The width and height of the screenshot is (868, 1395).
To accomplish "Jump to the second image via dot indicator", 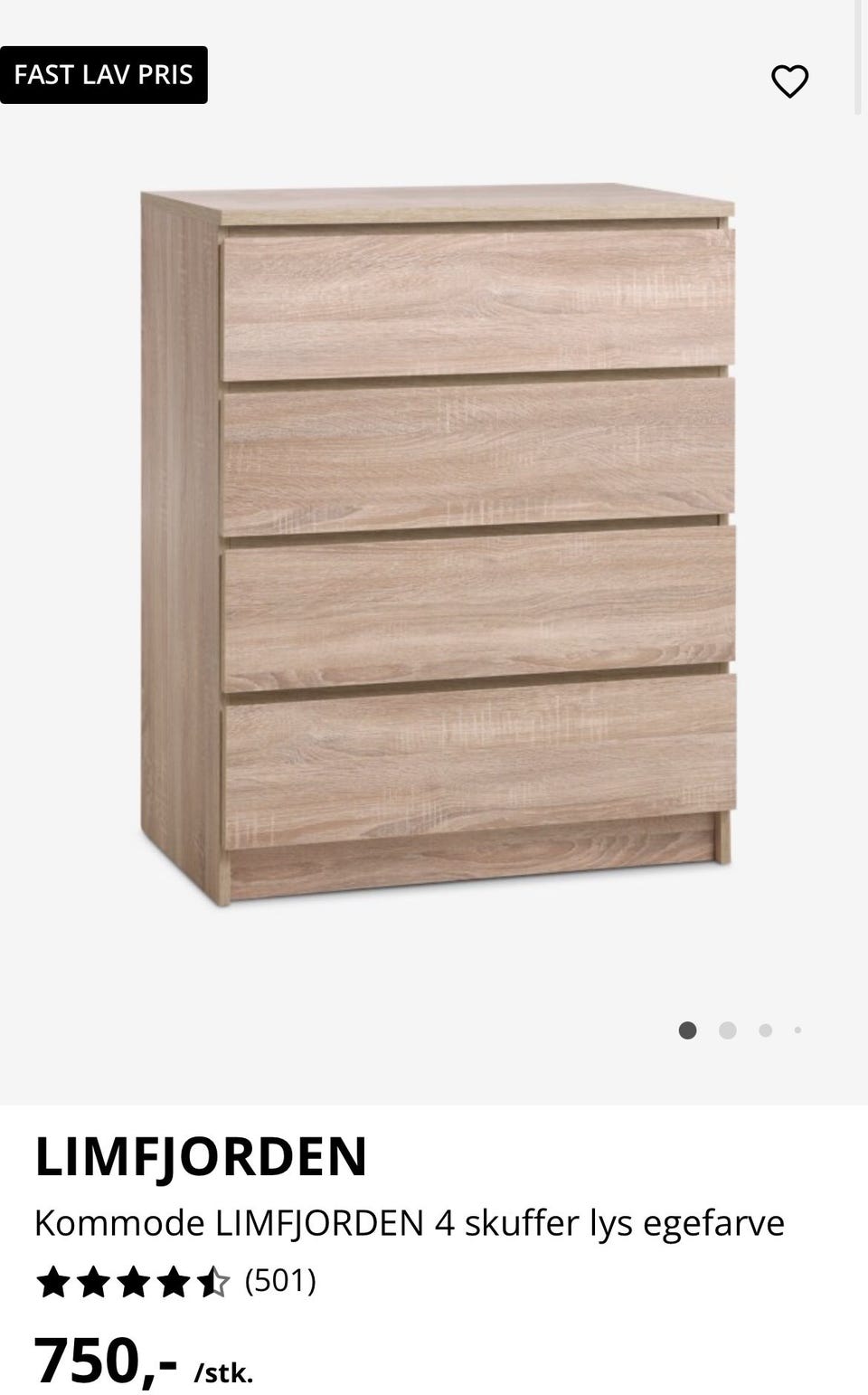I will (x=727, y=1030).
